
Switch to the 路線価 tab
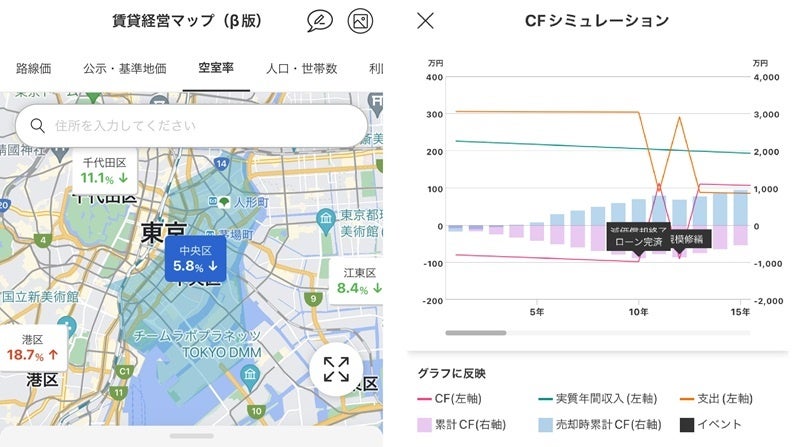pos(33,69)
